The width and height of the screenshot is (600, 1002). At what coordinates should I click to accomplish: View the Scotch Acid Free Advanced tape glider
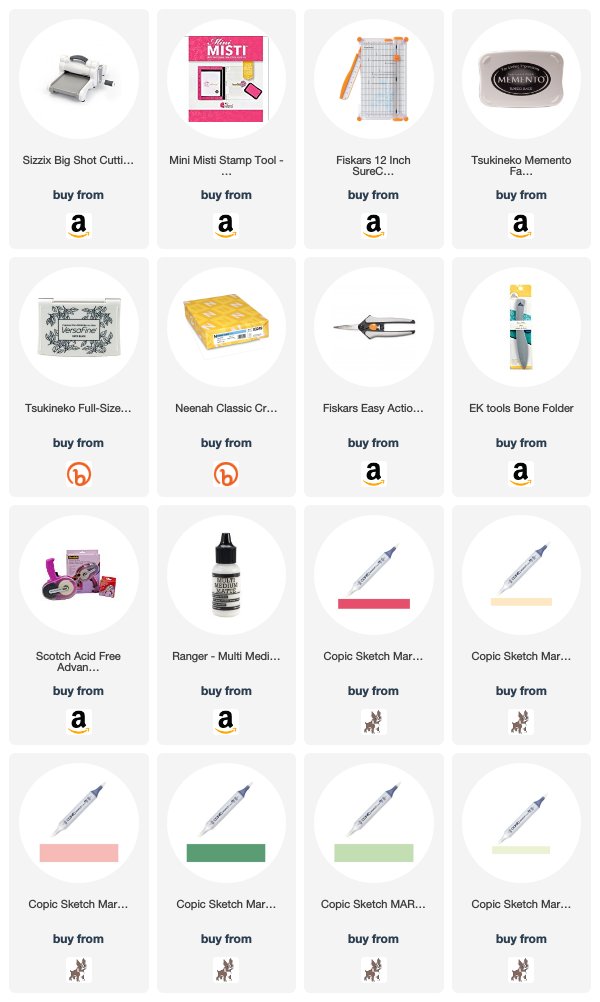(x=79, y=625)
